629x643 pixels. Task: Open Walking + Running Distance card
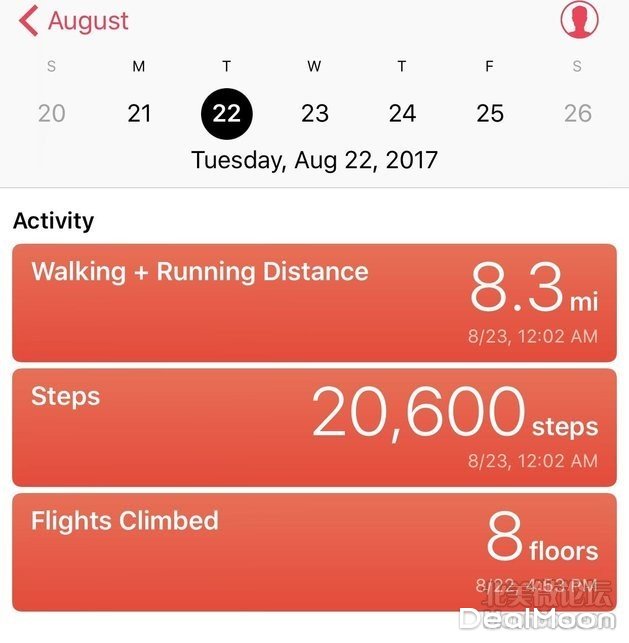(314, 302)
